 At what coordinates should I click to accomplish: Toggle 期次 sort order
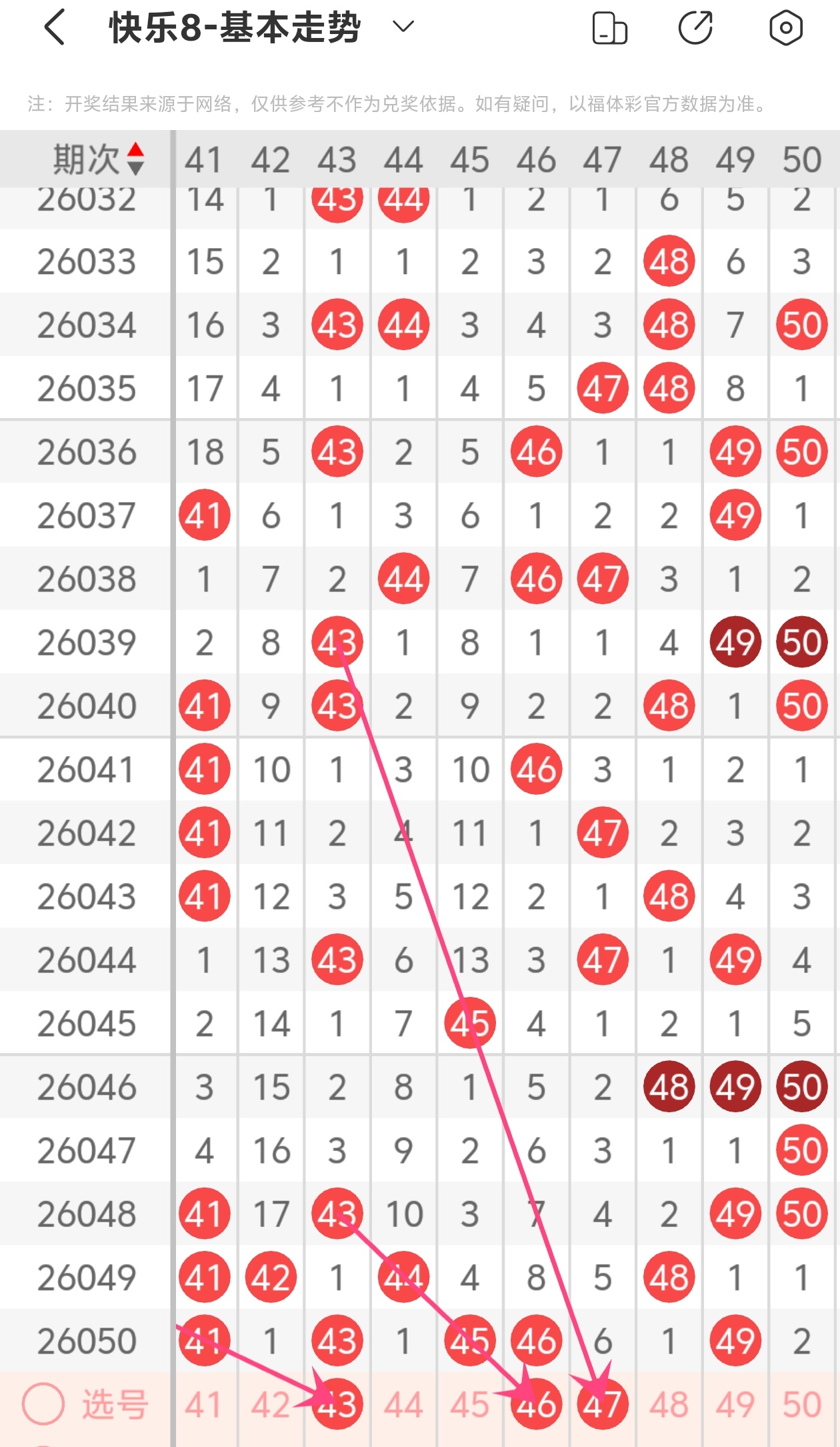pyautogui.click(x=135, y=159)
